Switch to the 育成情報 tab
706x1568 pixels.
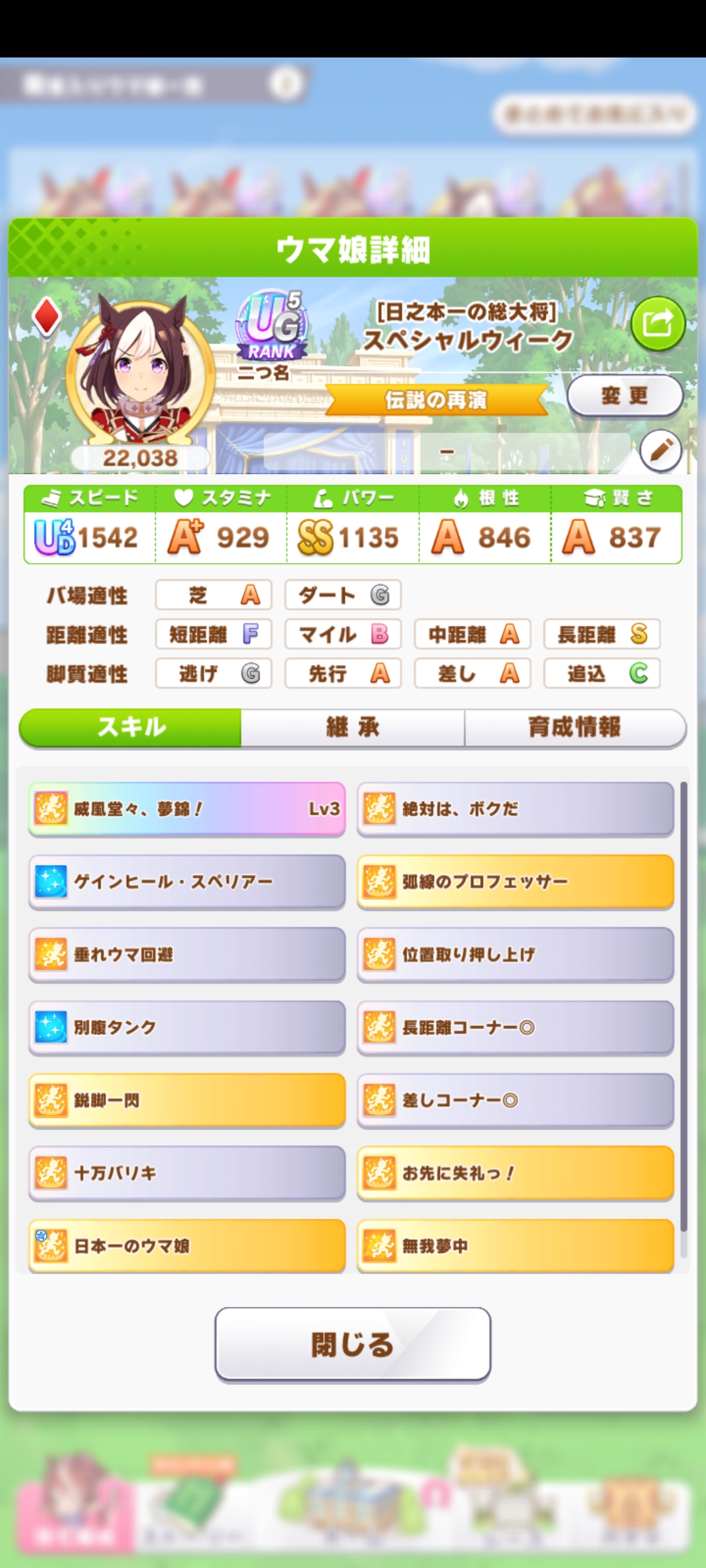click(x=574, y=727)
